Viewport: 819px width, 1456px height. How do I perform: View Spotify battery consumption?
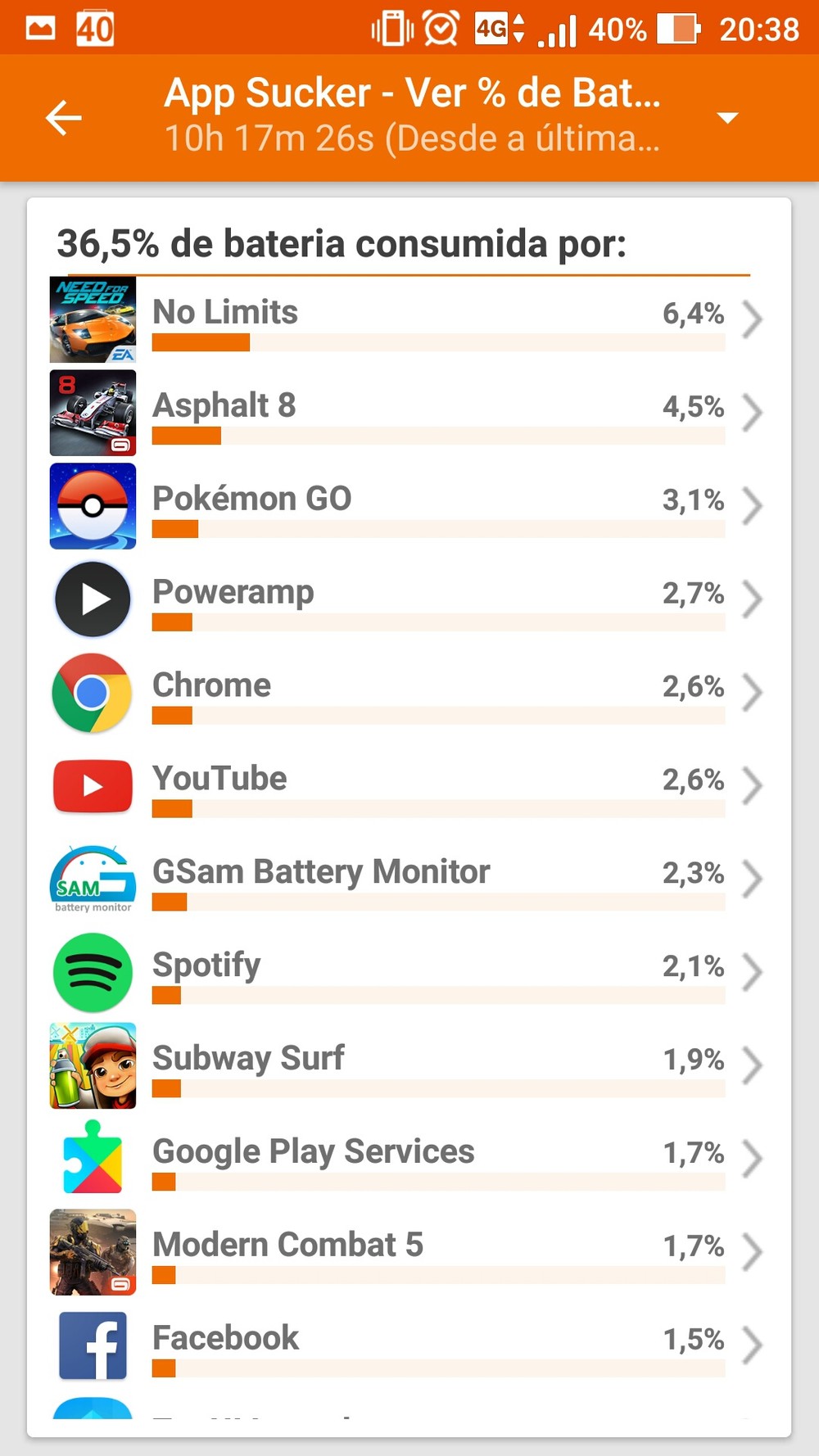click(409, 973)
